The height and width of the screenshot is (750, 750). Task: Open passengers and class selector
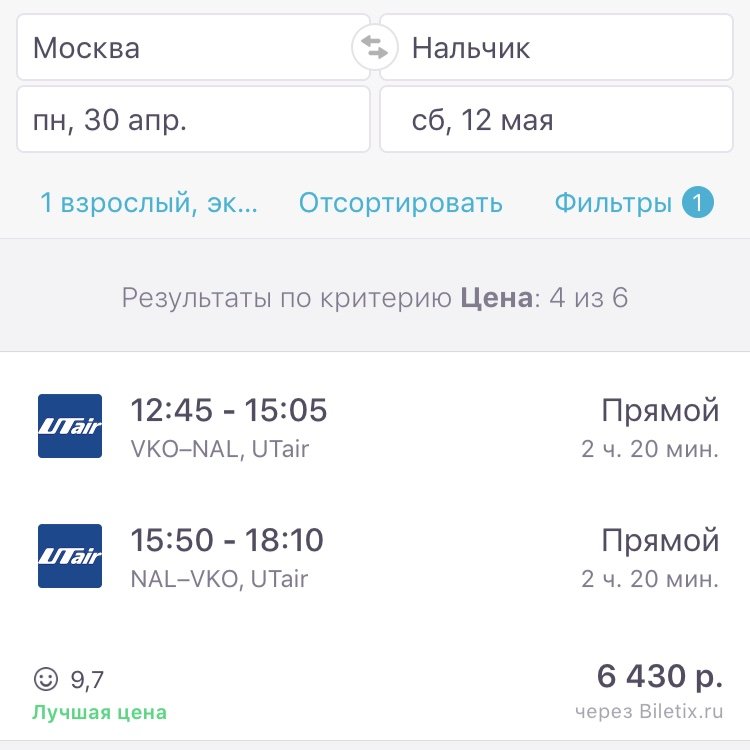149,204
